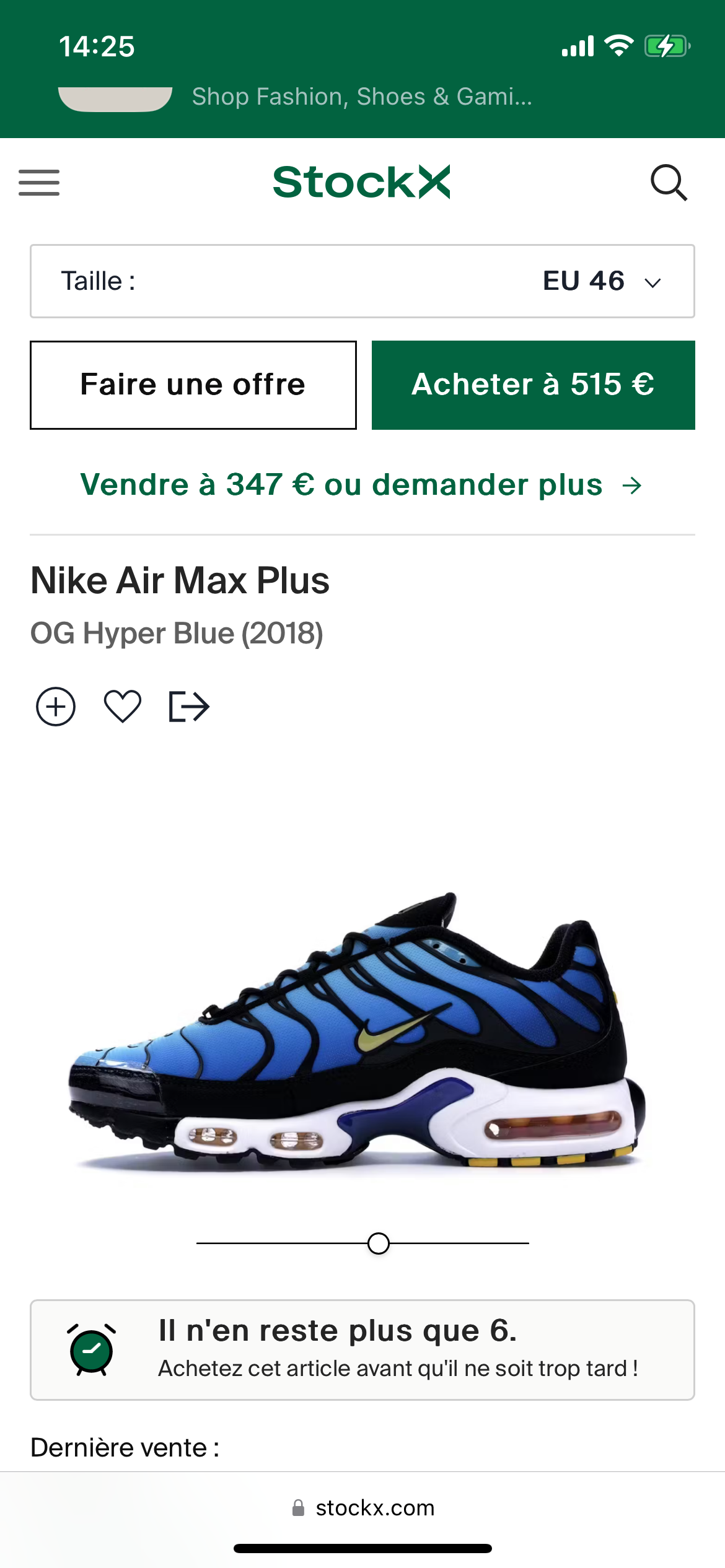
Task: Click the StockX logo
Action: coord(361,182)
